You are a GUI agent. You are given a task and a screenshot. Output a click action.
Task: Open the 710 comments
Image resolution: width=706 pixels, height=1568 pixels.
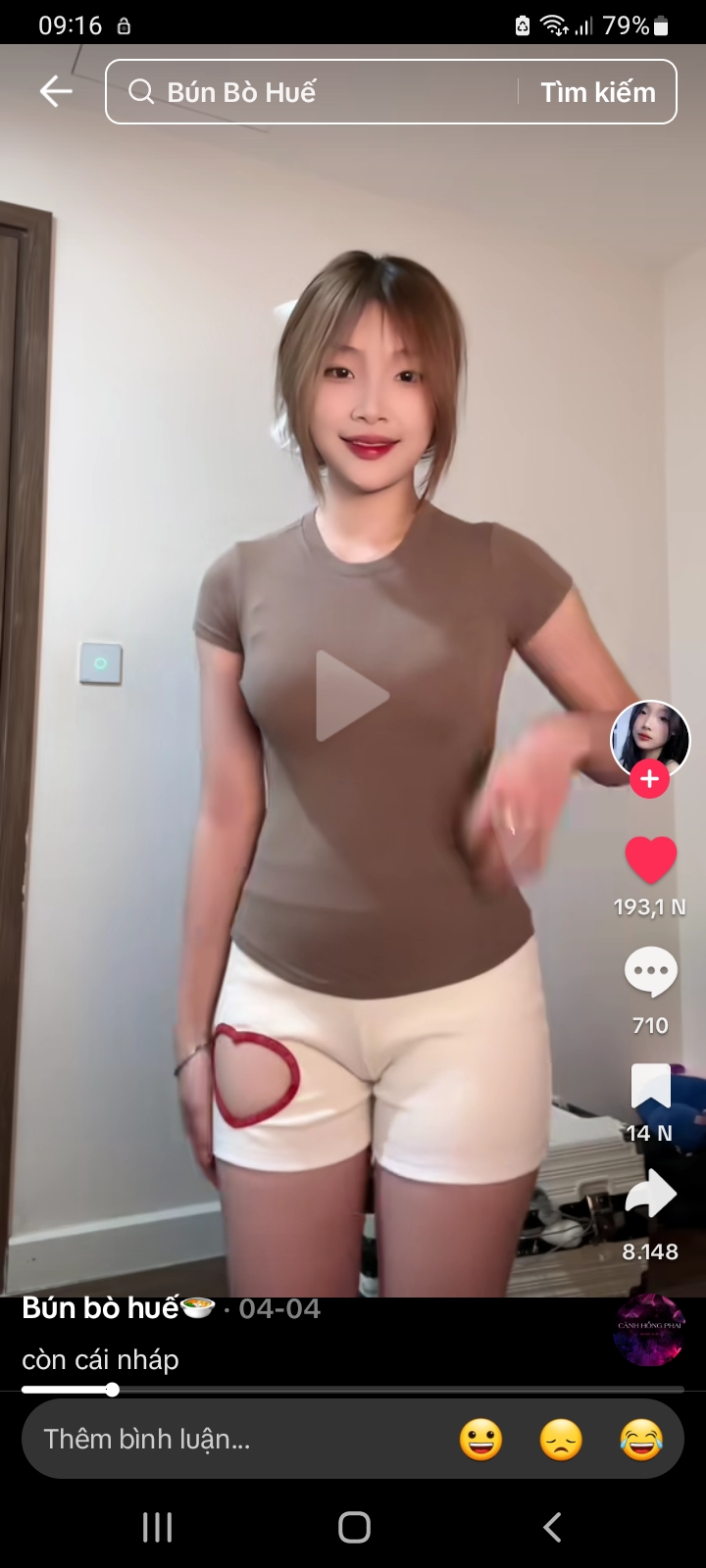click(650, 972)
